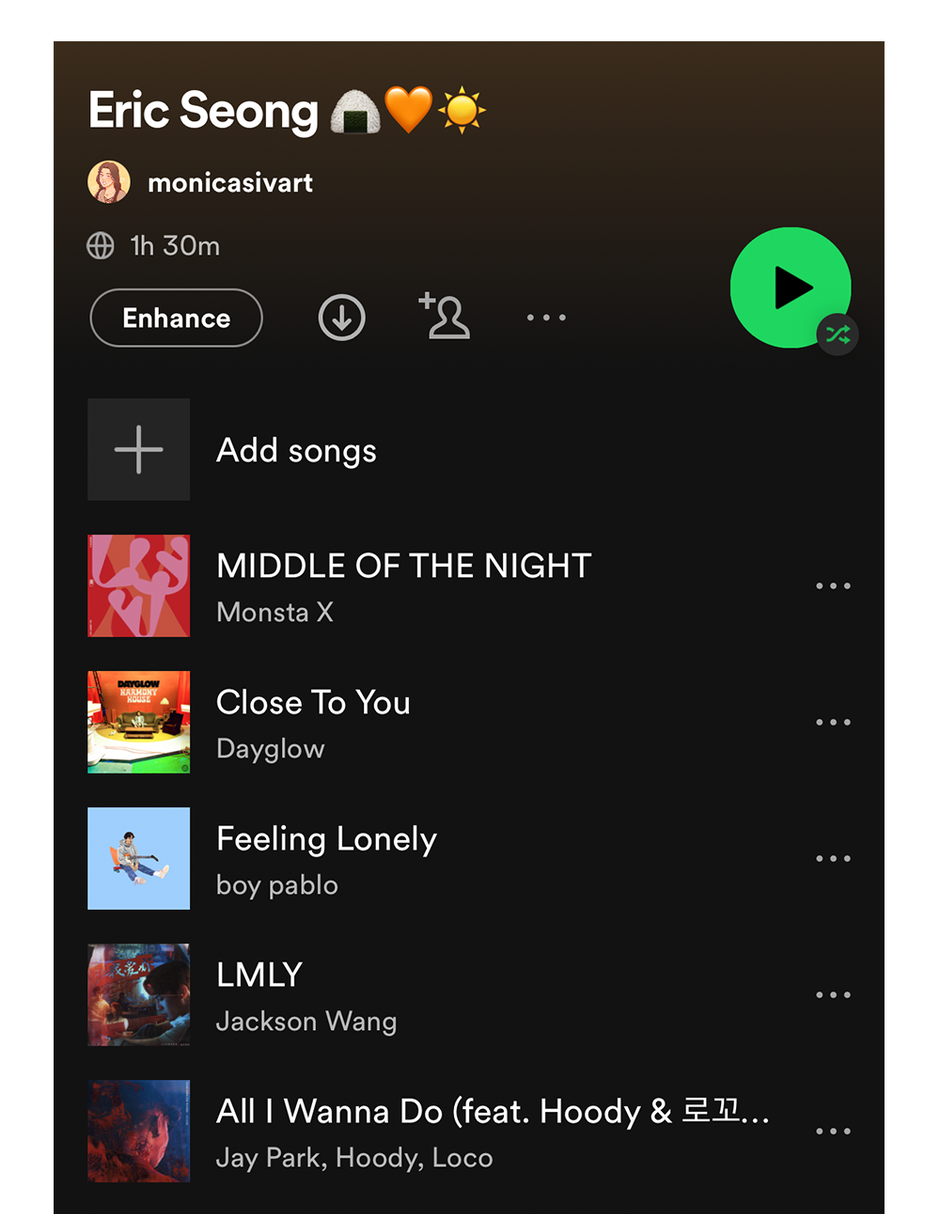Viewport: 940px width, 1214px height.
Task: Download the playlist
Action: pyautogui.click(x=342, y=318)
